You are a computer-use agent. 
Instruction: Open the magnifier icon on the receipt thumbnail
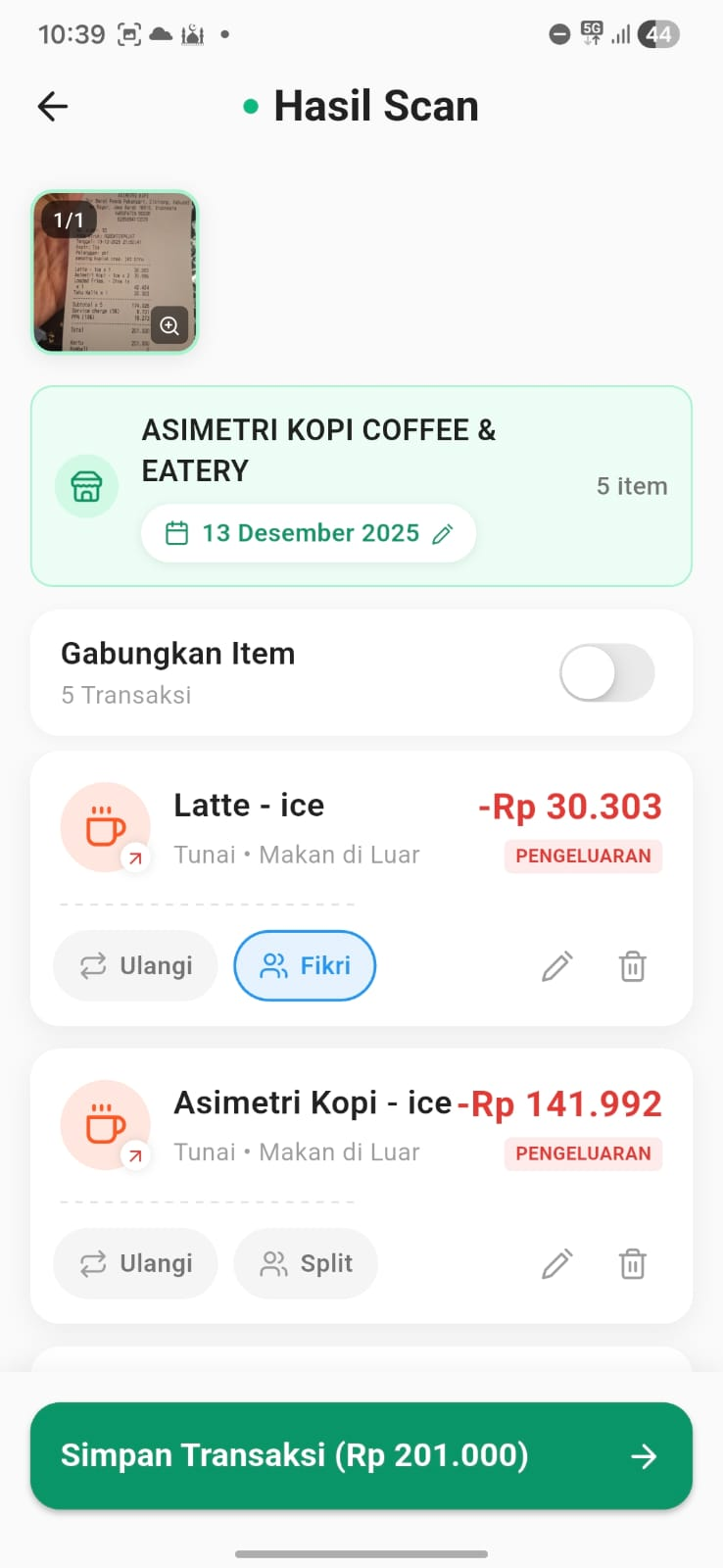click(x=170, y=326)
